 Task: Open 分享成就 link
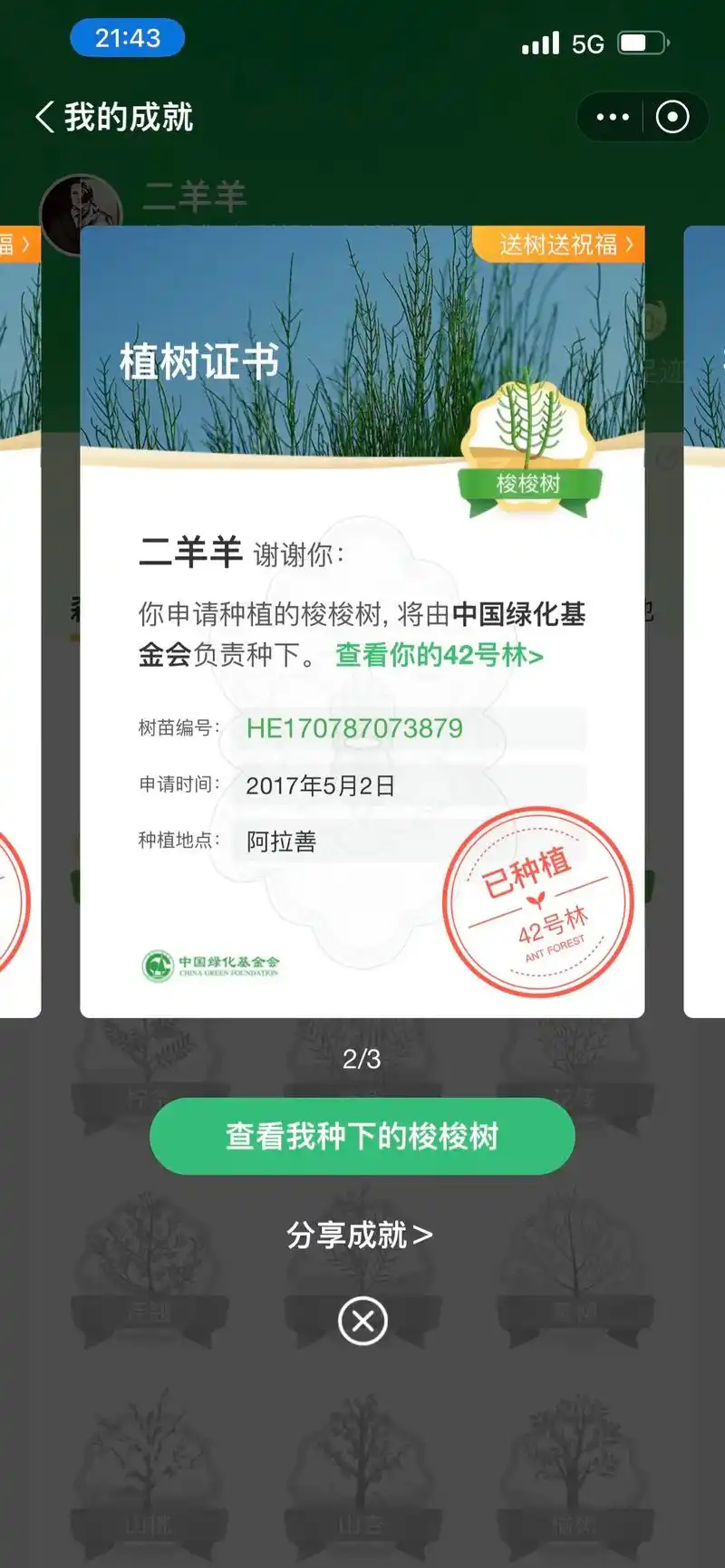coord(360,1235)
